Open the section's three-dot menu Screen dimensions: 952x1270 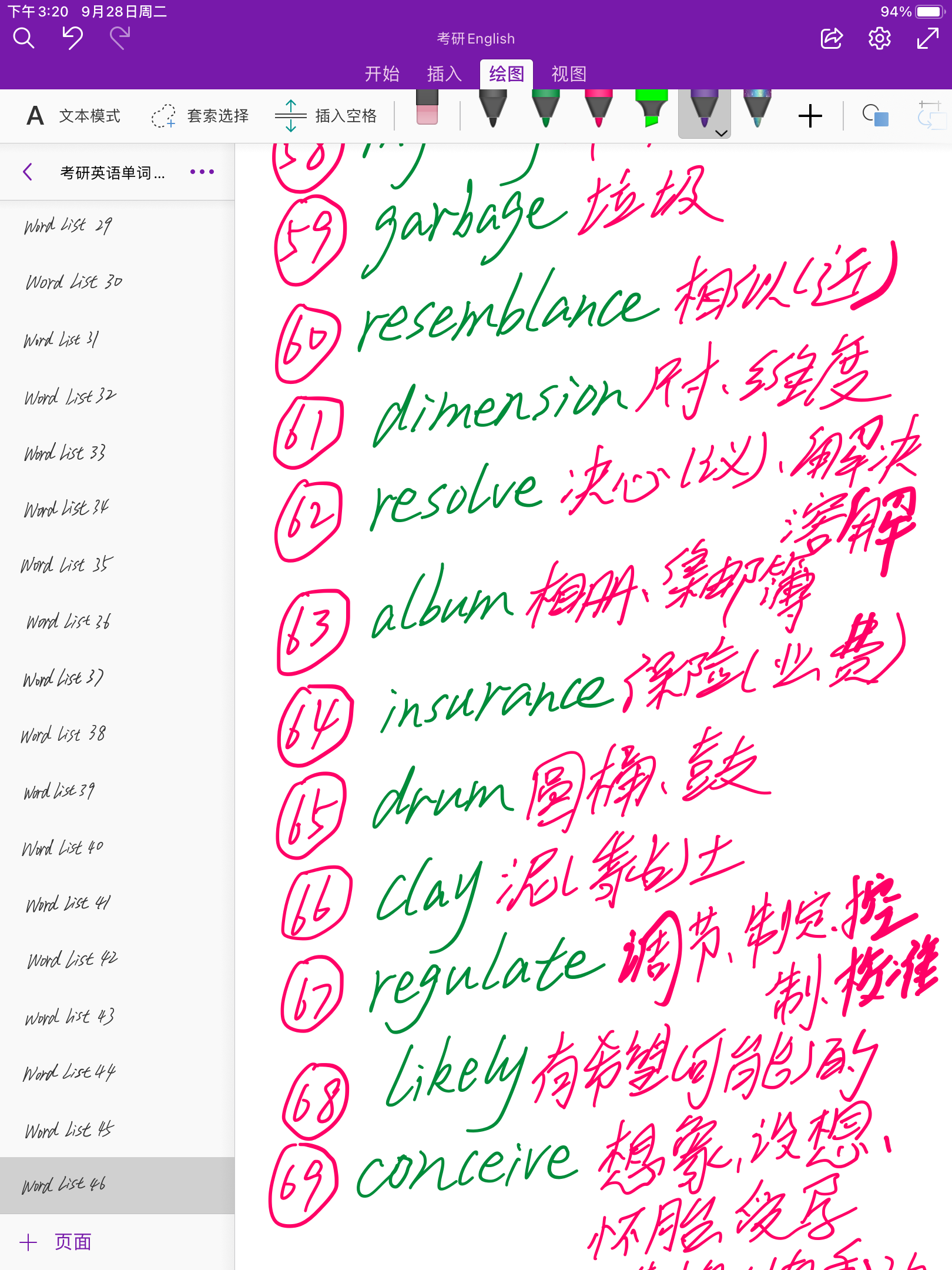pos(202,172)
